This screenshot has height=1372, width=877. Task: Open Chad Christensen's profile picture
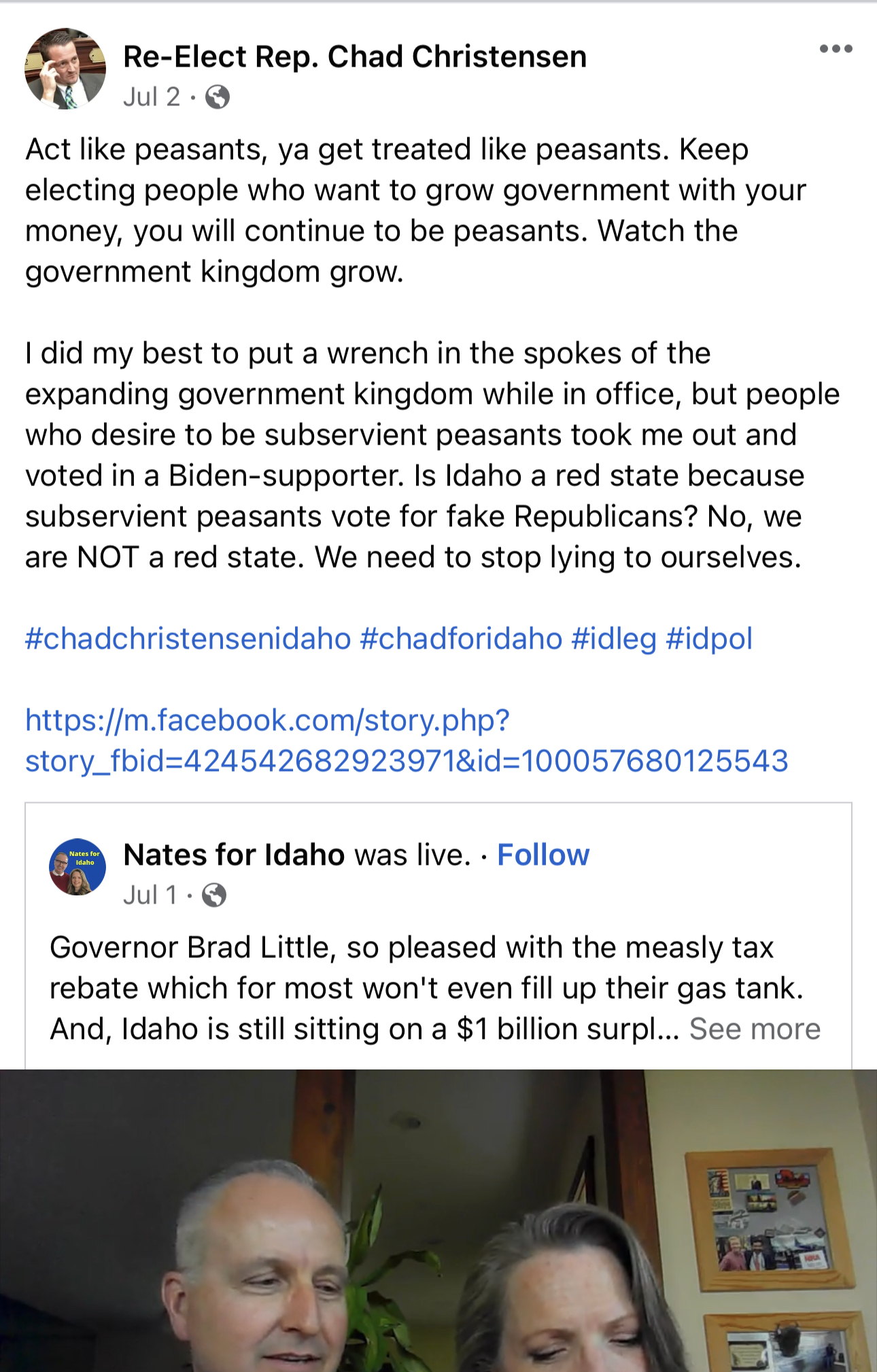(x=65, y=68)
